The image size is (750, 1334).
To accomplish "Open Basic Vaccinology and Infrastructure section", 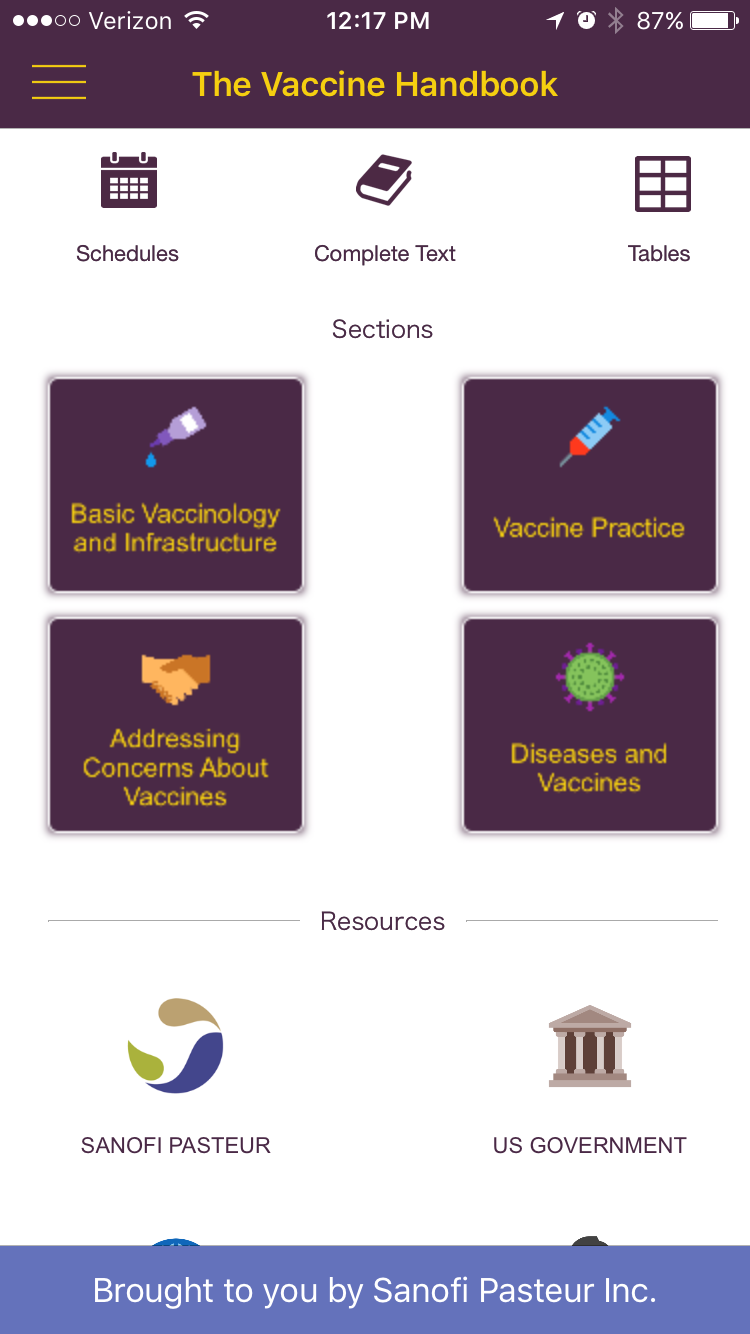I will (176, 485).
